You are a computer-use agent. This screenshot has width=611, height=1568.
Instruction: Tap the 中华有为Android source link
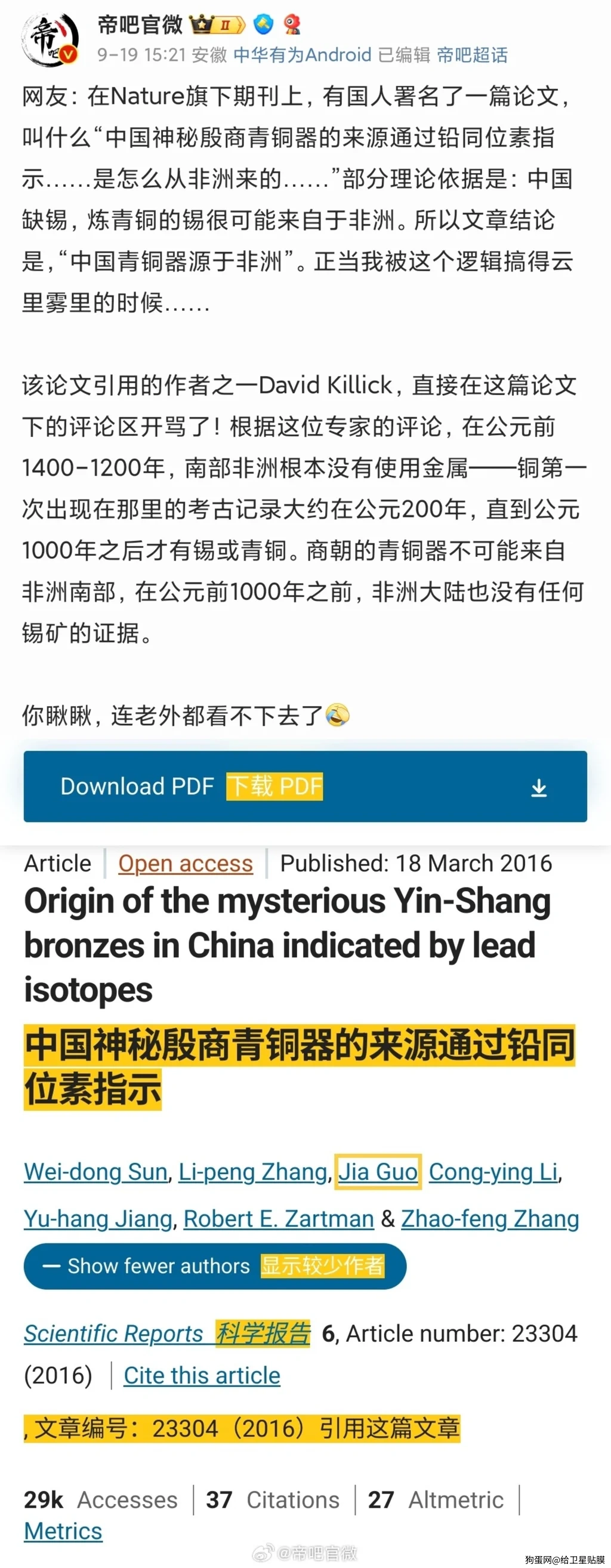point(302,56)
